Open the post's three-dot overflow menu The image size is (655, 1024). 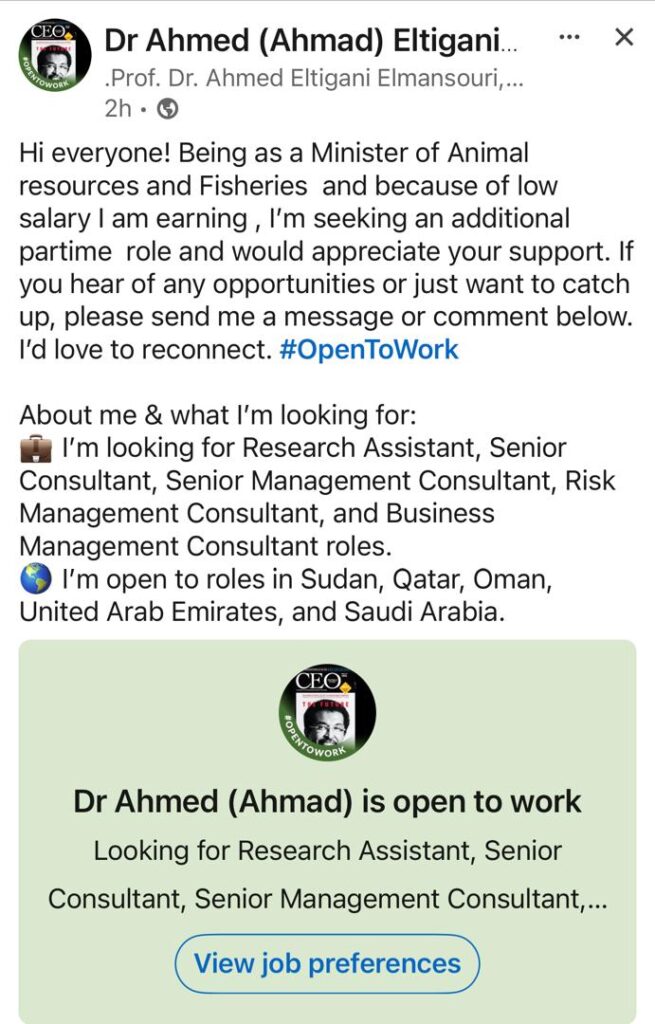coord(569,38)
